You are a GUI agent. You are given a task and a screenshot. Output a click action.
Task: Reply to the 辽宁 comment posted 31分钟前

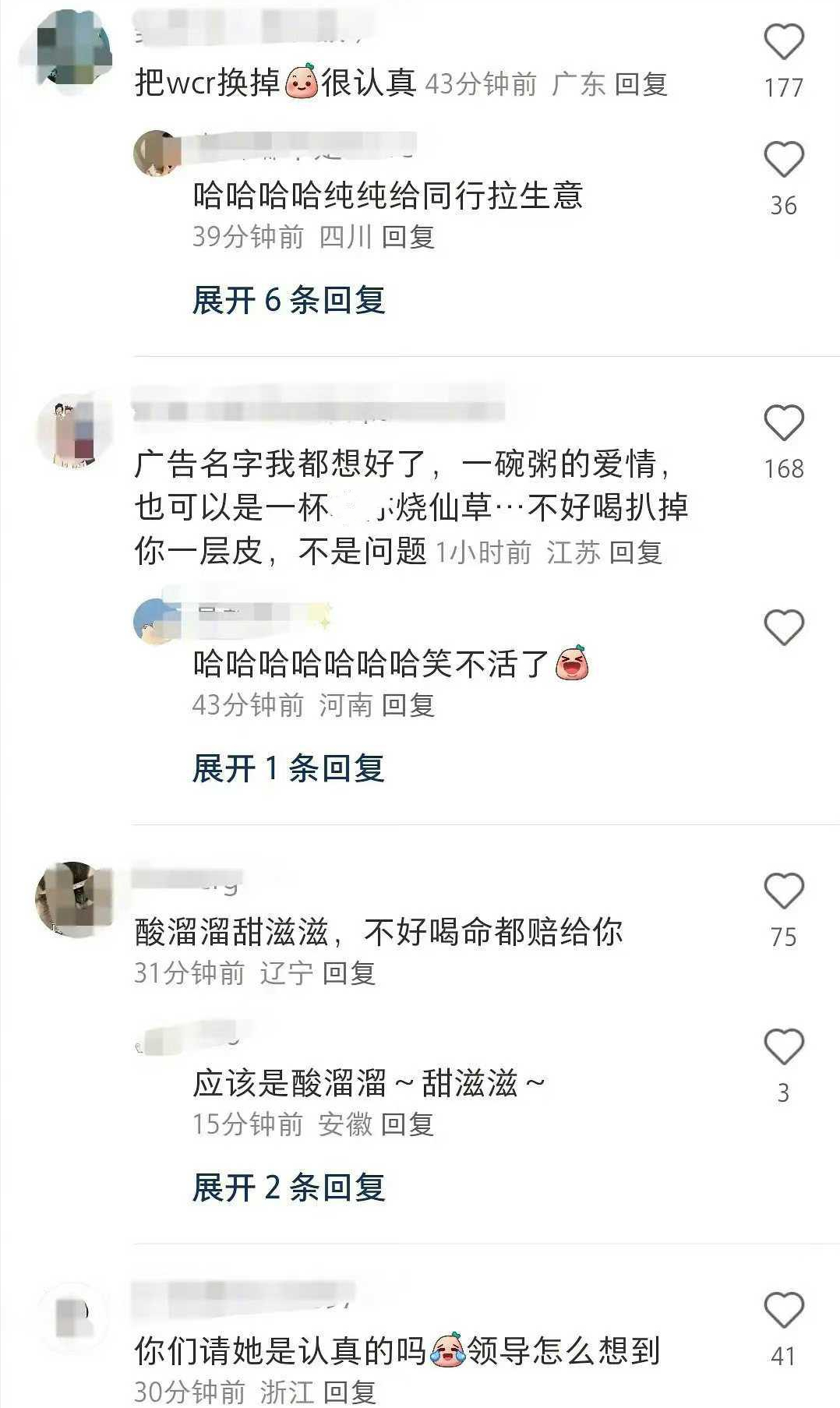coord(349,973)
